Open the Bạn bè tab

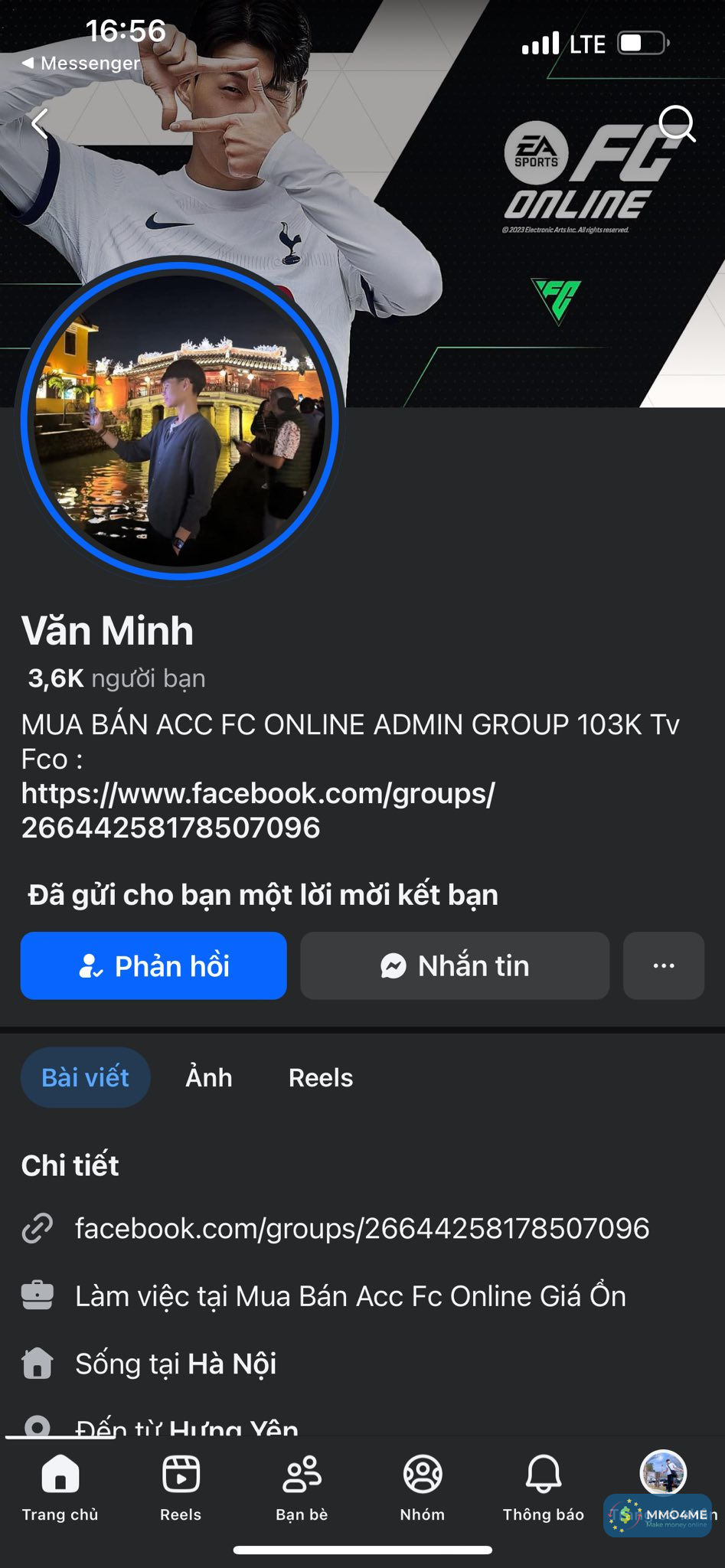[x=302, y=1486]
